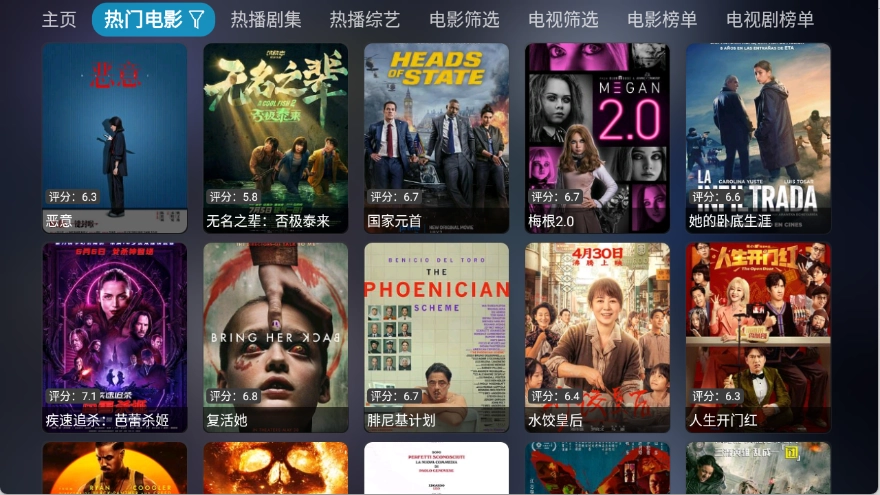Open the movie 无名之辈：否极泰来
The image size is (880, 495).
[x=276, y=138]
